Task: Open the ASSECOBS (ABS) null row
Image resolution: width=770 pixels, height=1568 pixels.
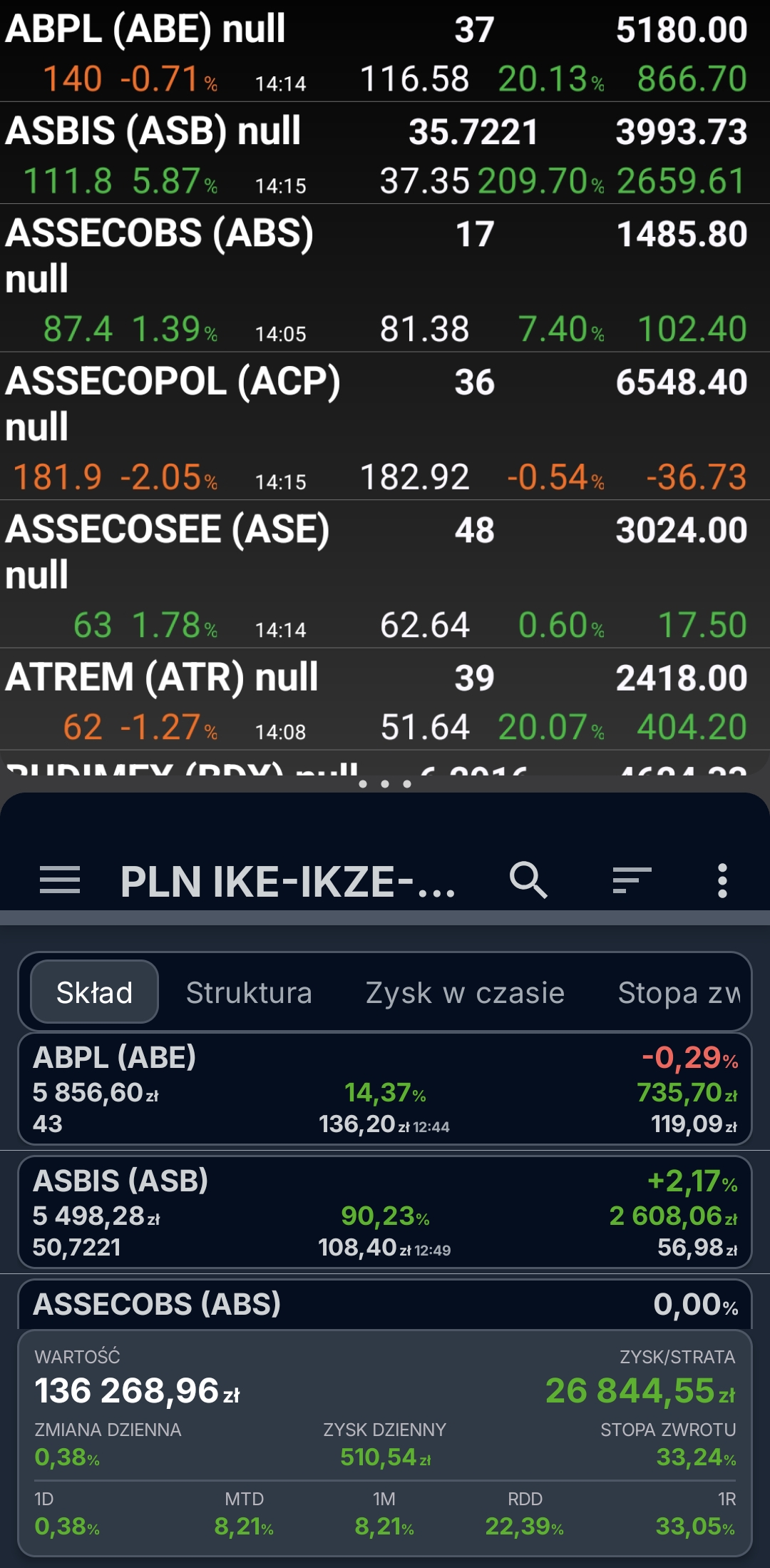Action: [385, 278]
